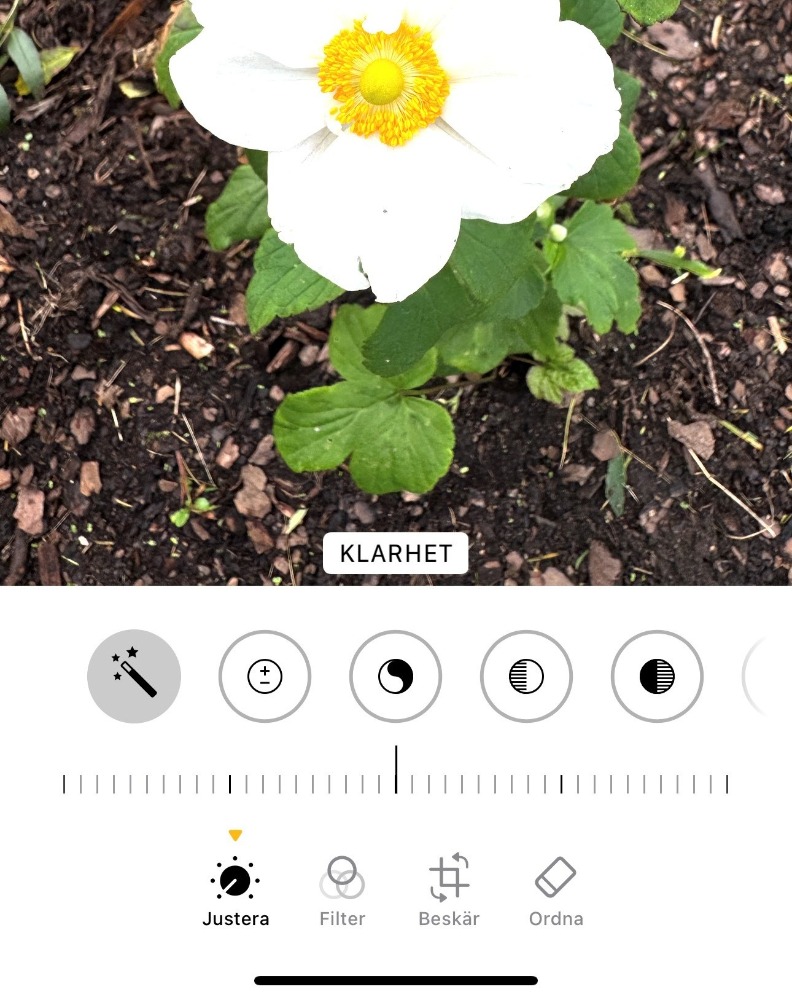
Task: Select the highlights striped circle adjustment
Action: 526,676
